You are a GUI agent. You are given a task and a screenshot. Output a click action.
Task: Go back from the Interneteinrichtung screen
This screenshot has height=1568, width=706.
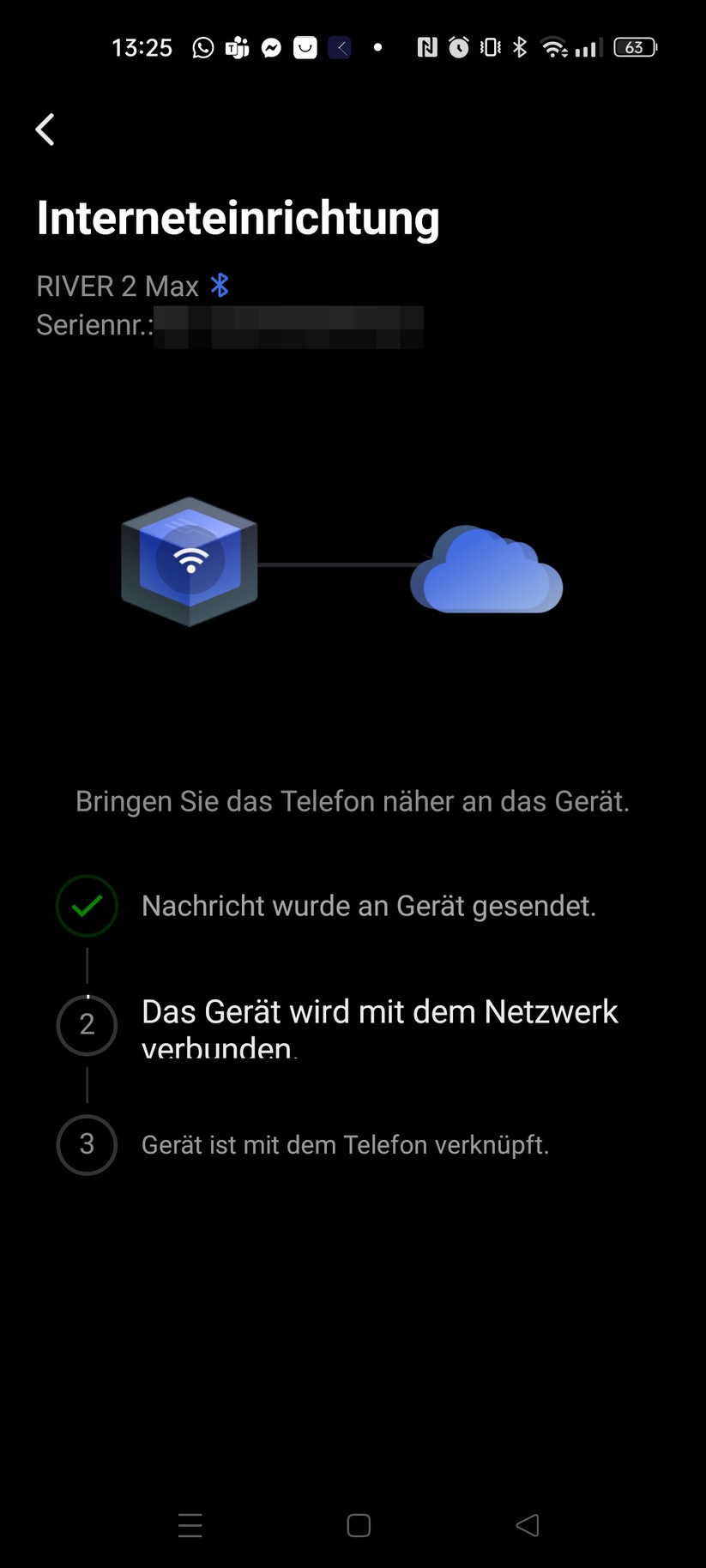(45, 130)
